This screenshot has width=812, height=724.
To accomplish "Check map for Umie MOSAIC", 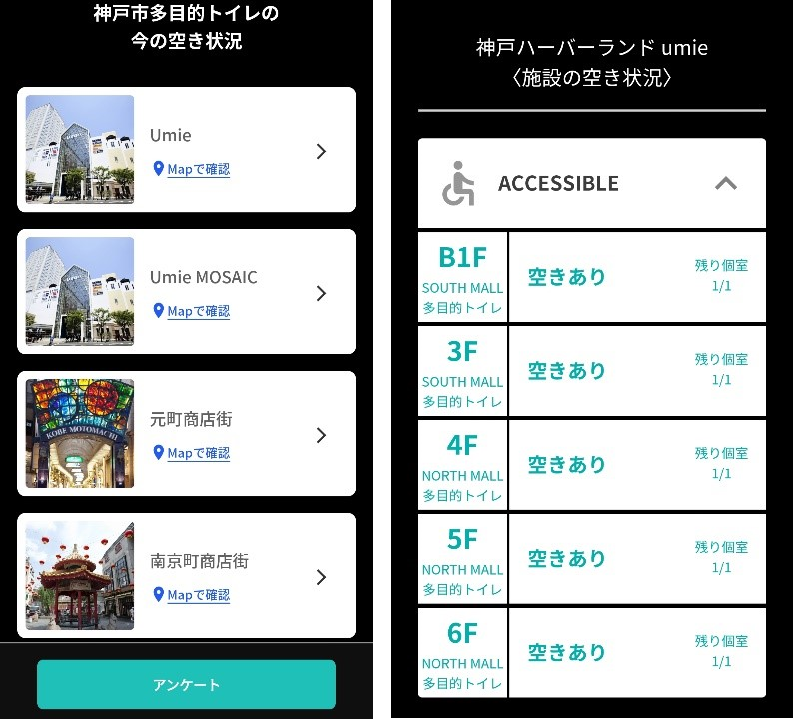I will click(197, 311).
